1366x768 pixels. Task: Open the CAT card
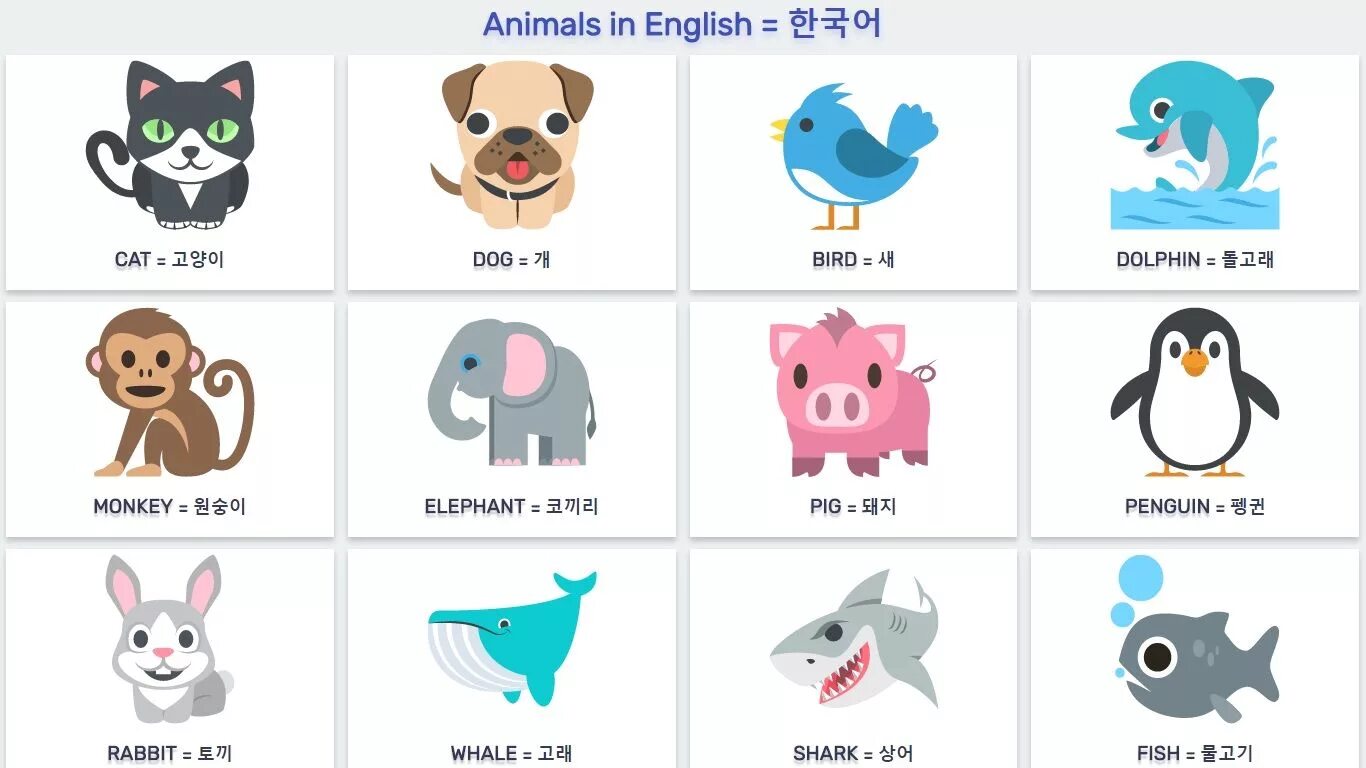tap(170, 172)
